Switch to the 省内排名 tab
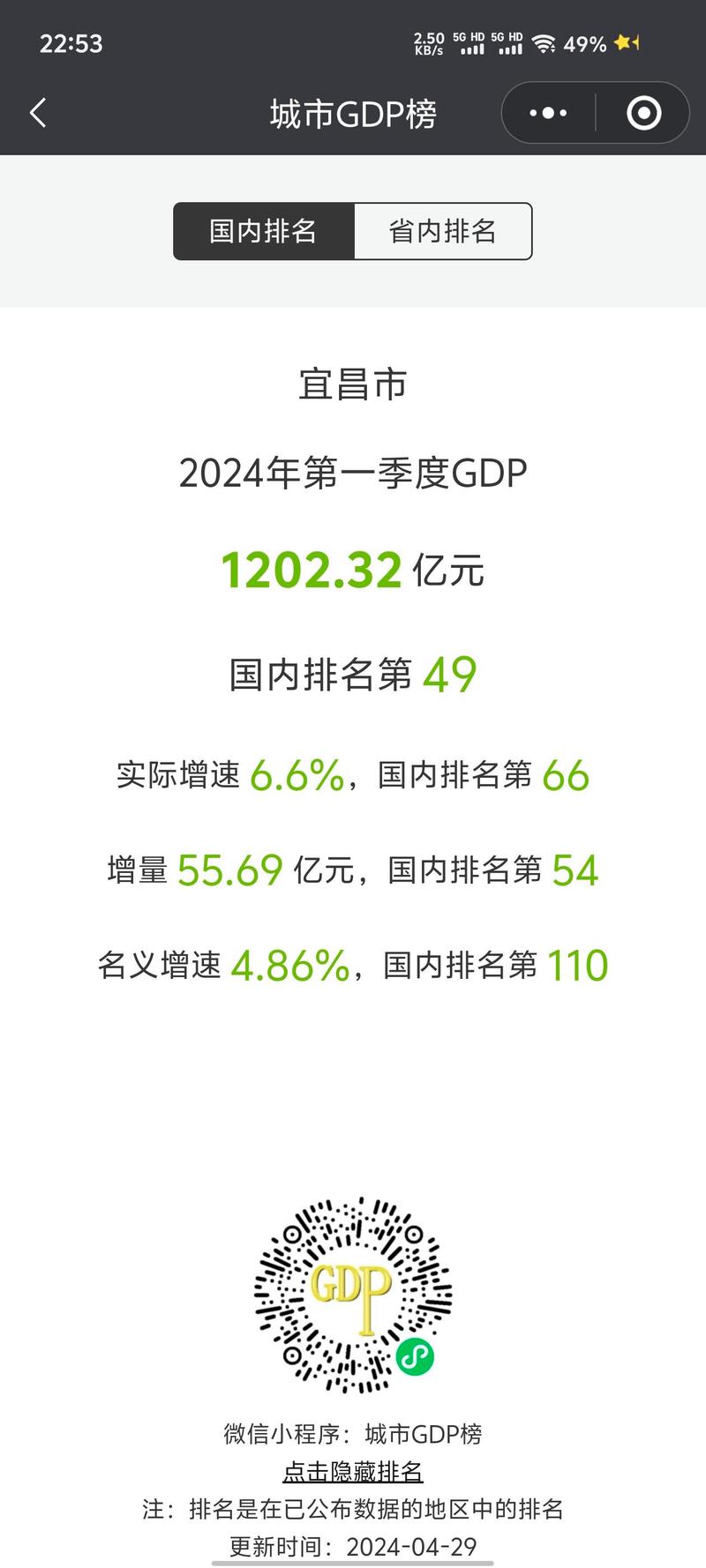The image size is (706, 1568). 443,231
